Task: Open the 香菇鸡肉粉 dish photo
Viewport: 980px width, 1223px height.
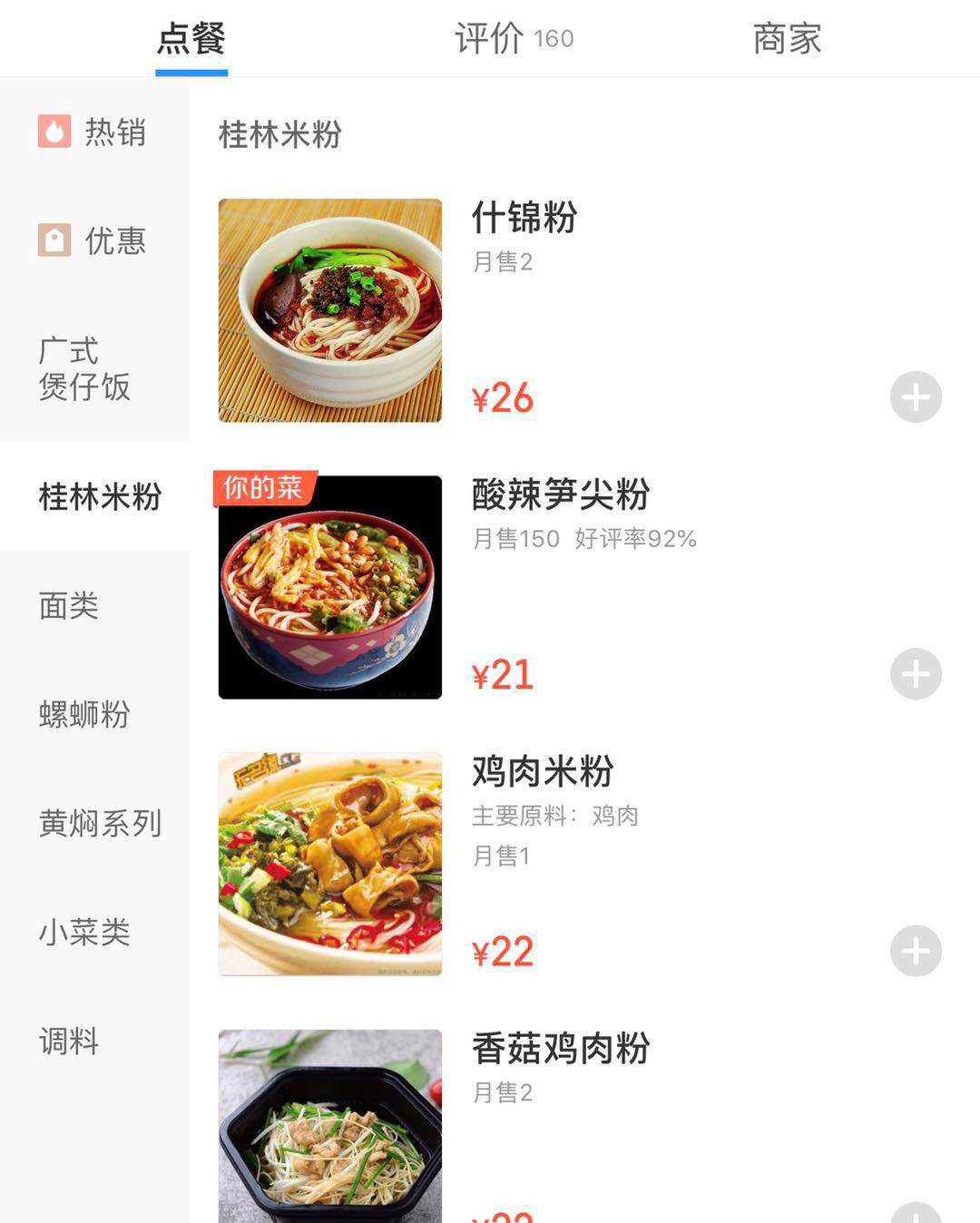Action: [329, 1134]
